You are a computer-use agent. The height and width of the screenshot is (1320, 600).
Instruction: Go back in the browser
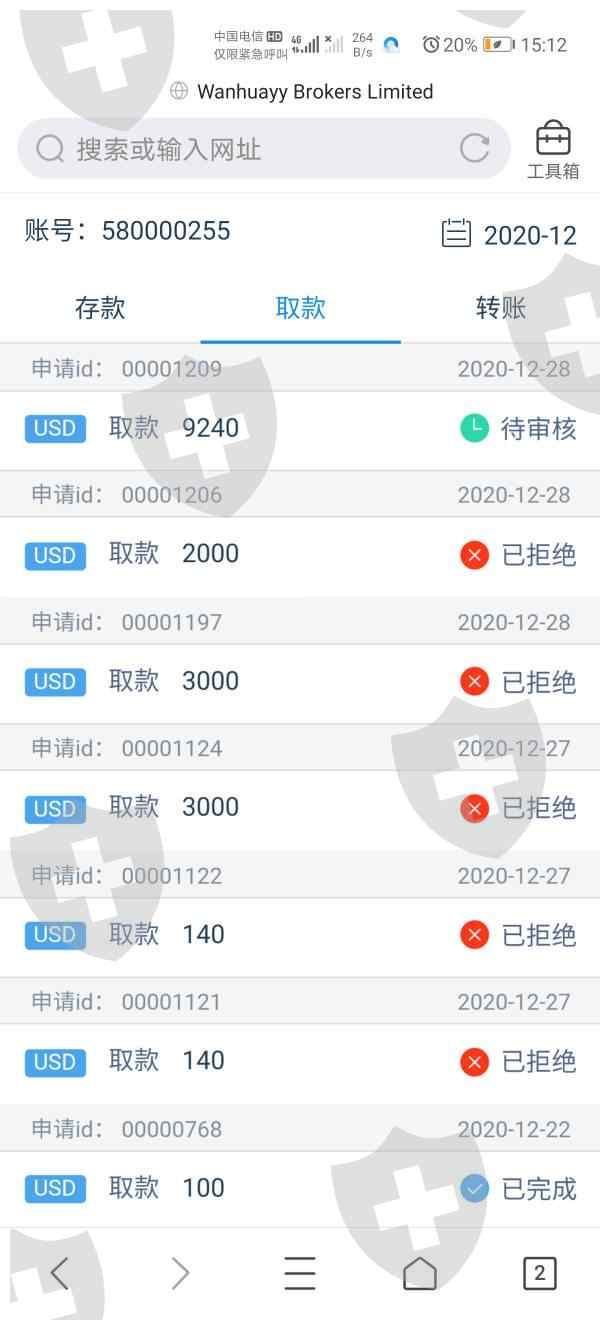(60, 1273)
